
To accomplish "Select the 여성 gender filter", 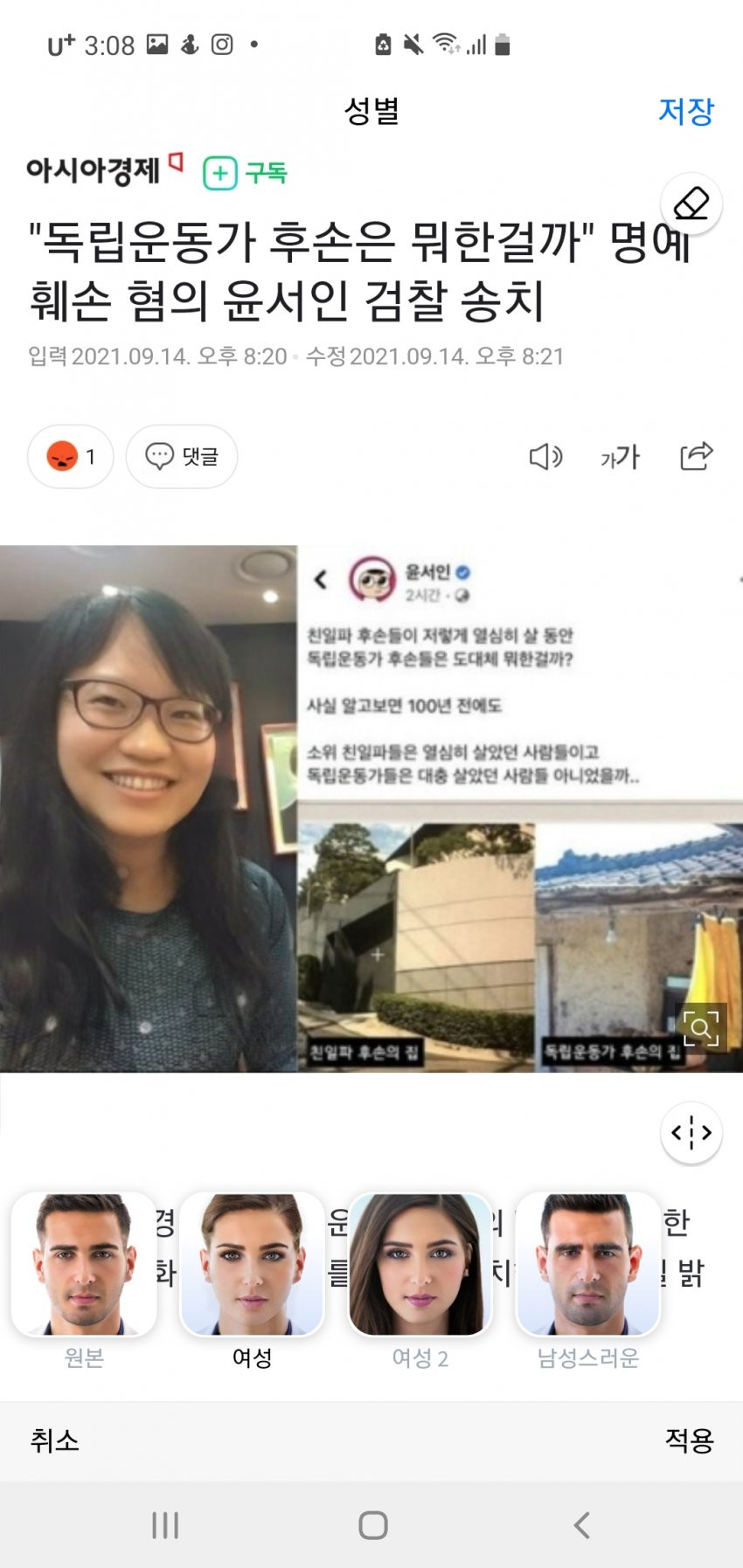I will 252,1265.
